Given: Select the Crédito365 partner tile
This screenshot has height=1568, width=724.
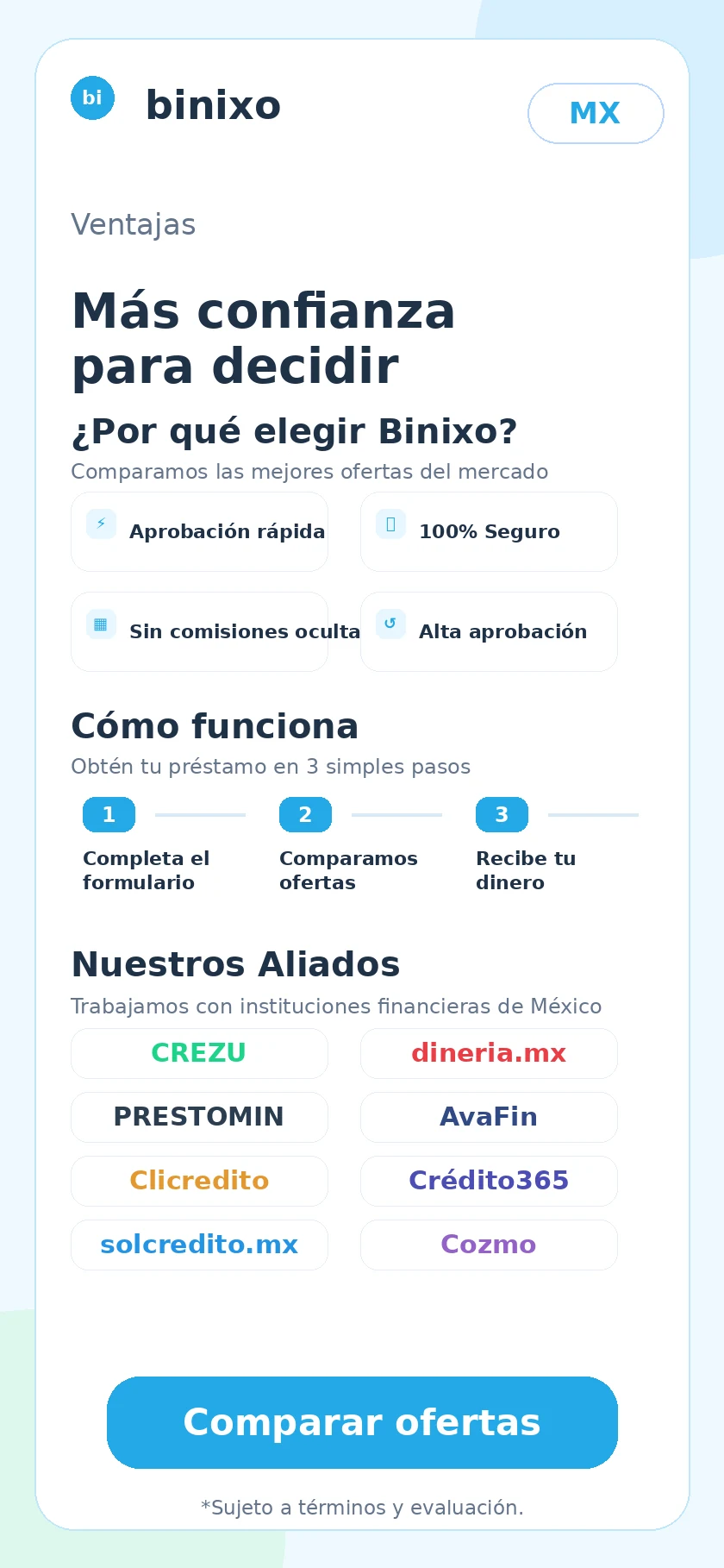Looking at the screenshot, I should coord(489,1181).
